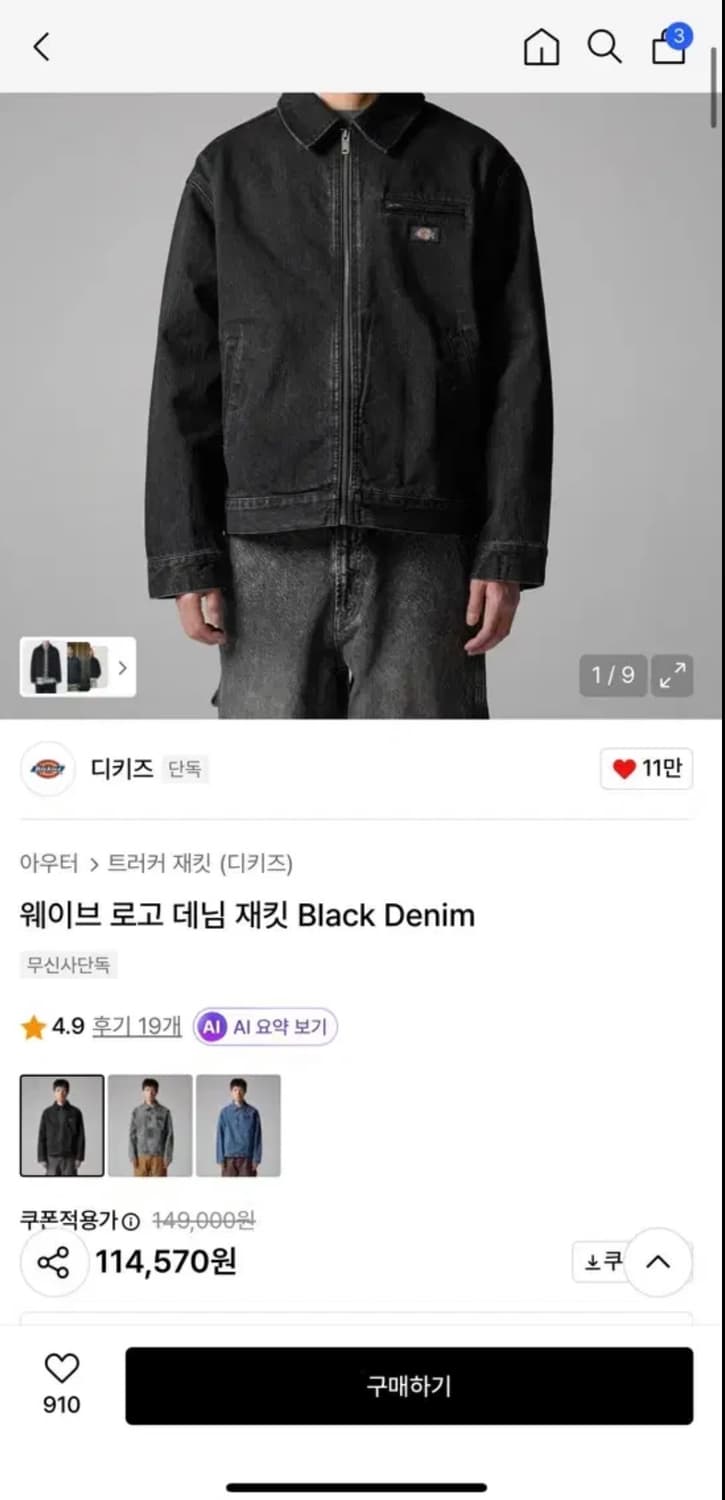725x1500 pixels.
Task: Tap the back arrow to return
Action: 40,47
